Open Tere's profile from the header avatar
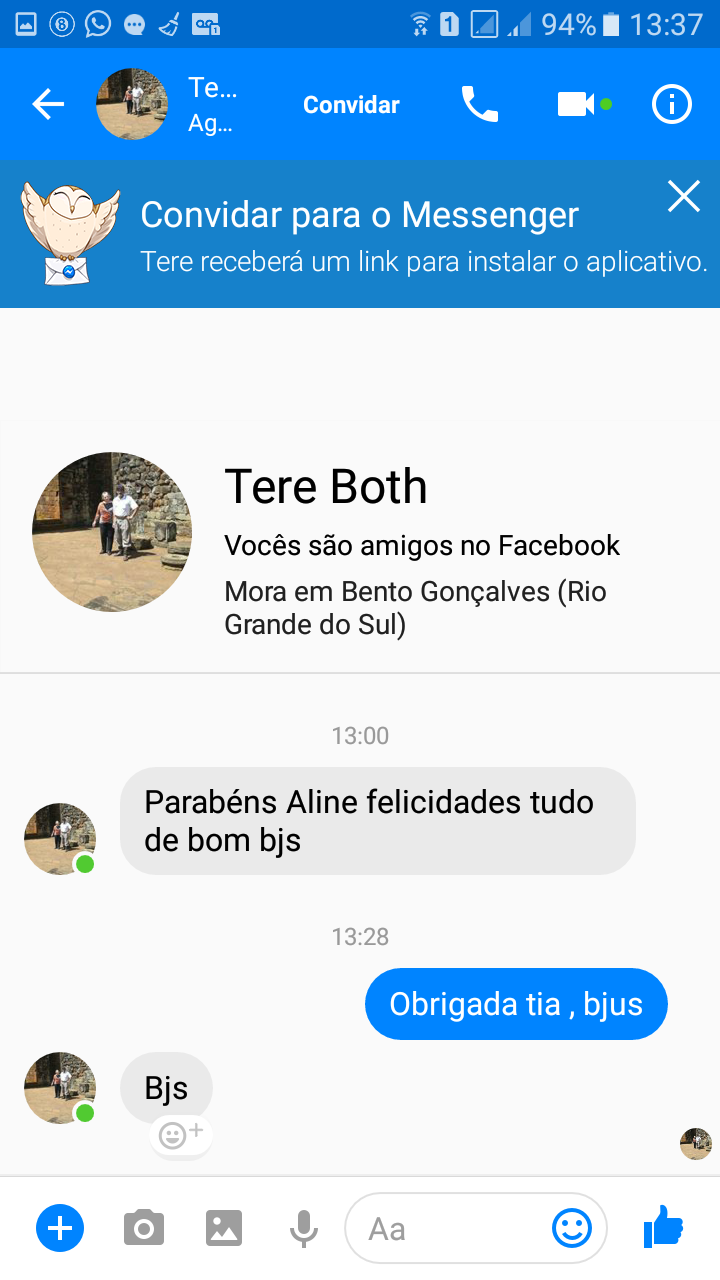 [132, 104]
